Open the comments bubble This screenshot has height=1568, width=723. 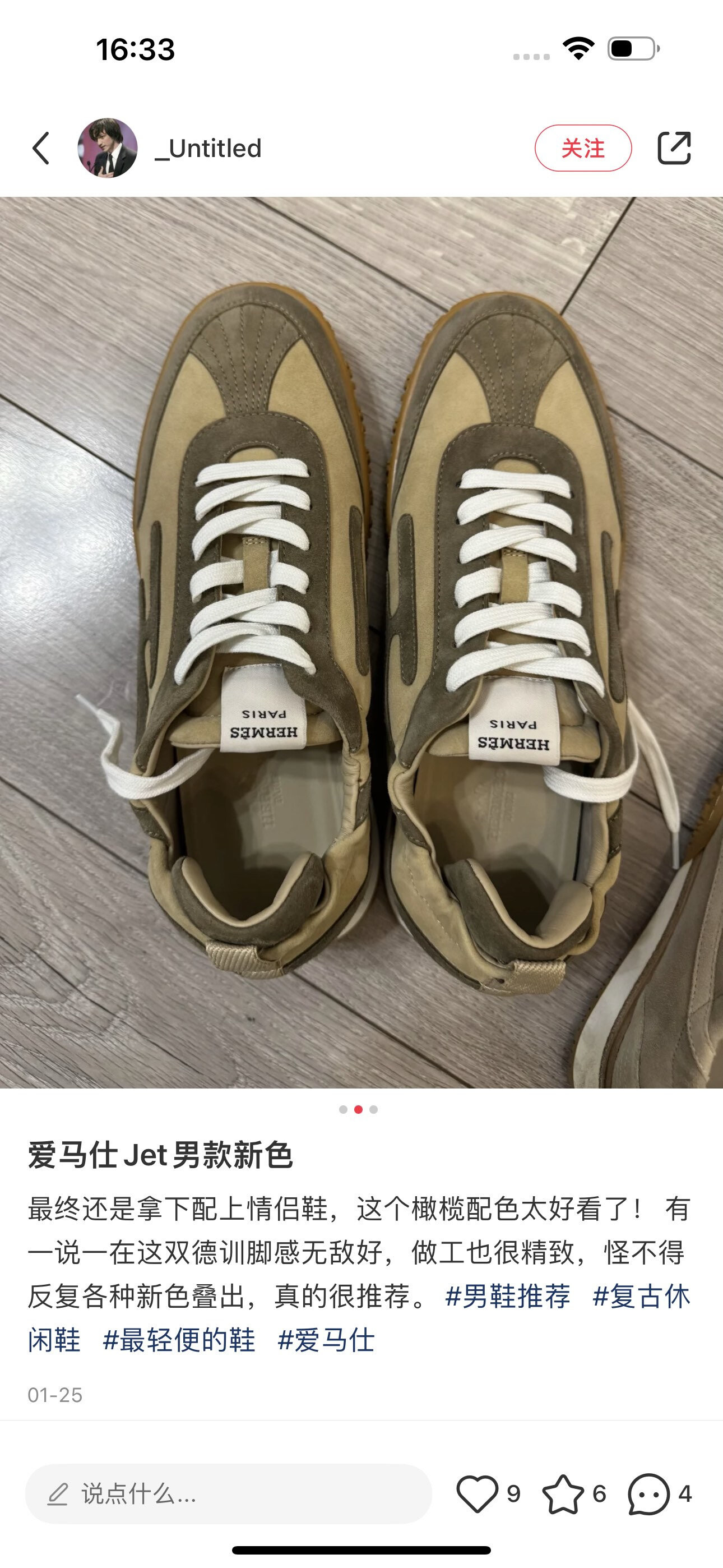pyautogui.click(x=649, y=1493)
